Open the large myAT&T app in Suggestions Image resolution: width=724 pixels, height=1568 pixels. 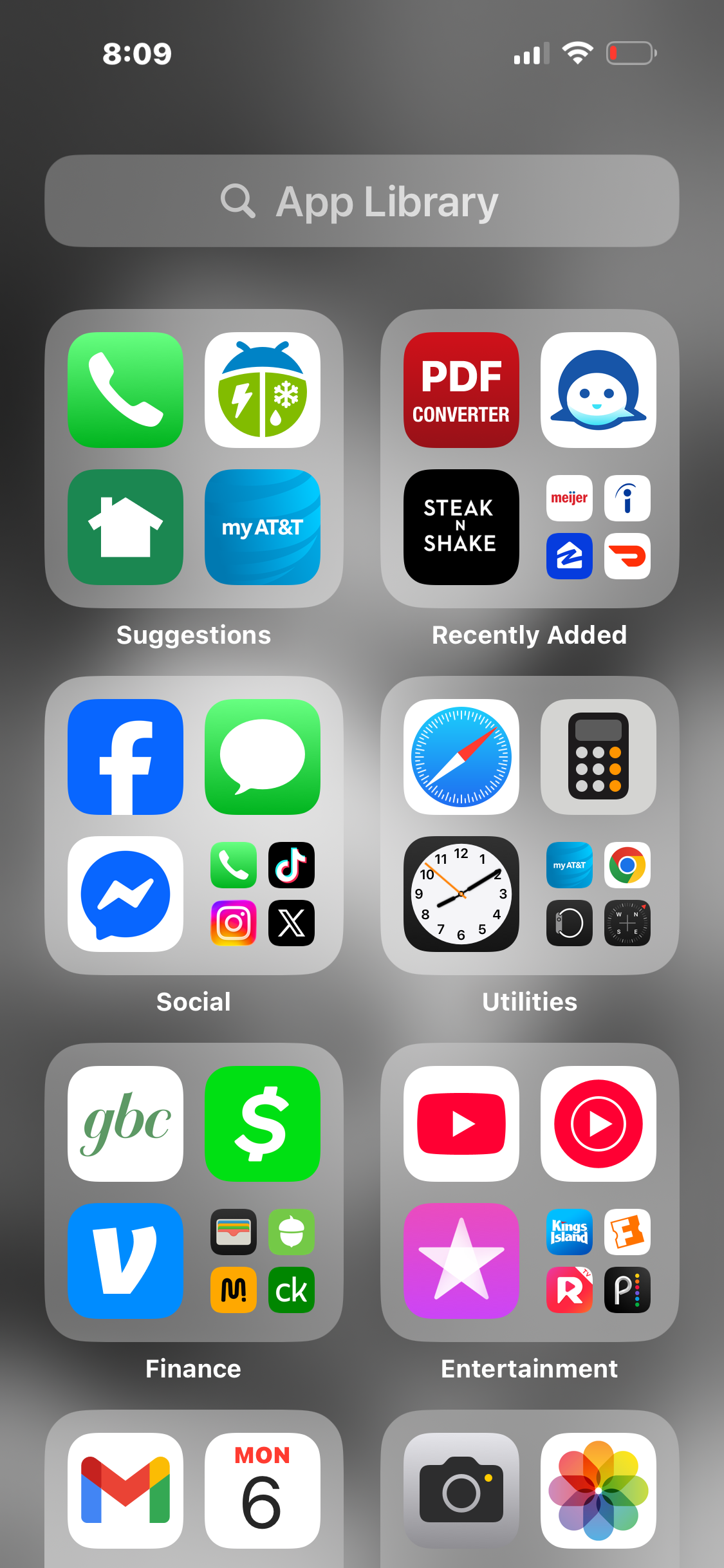[x=263, y=527]
